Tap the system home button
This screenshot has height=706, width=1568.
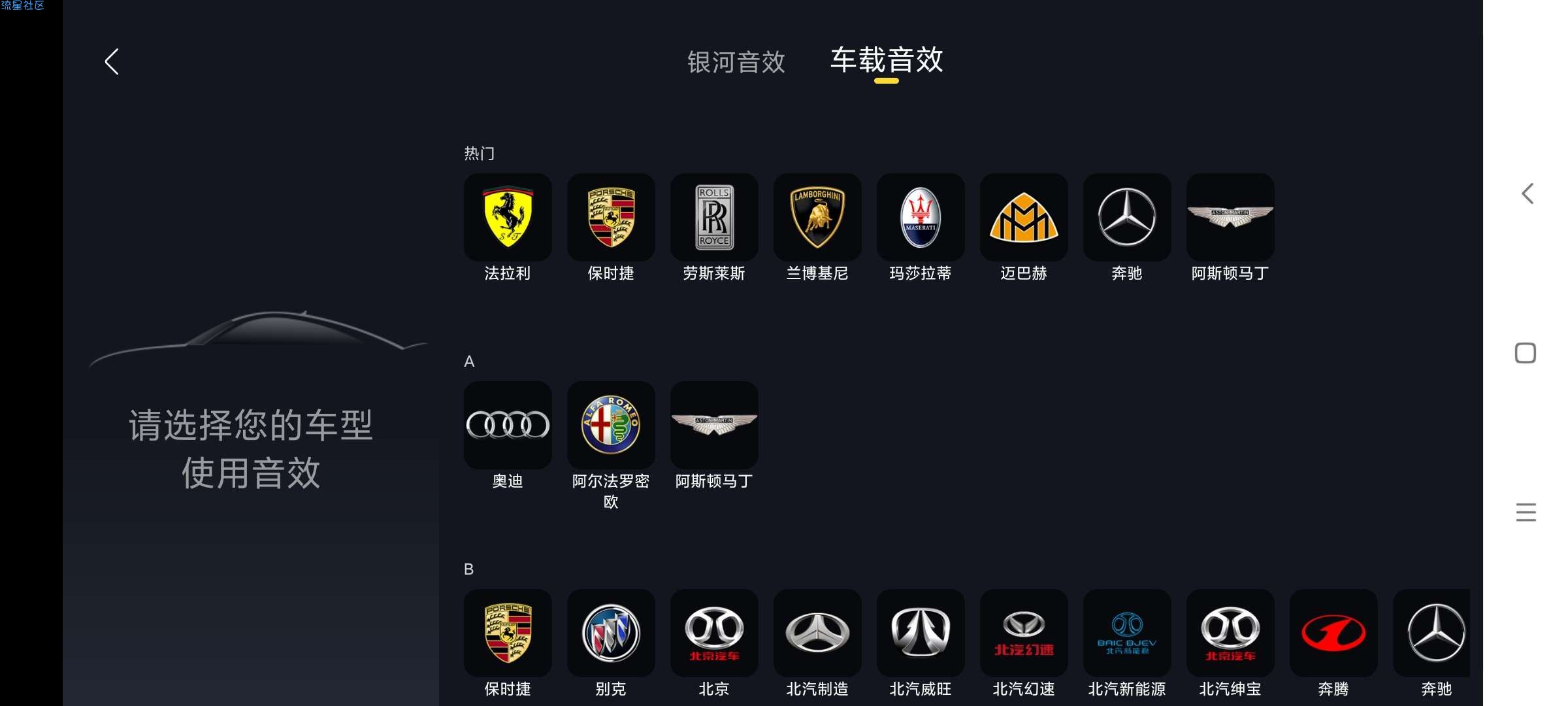pos(1526,353)
